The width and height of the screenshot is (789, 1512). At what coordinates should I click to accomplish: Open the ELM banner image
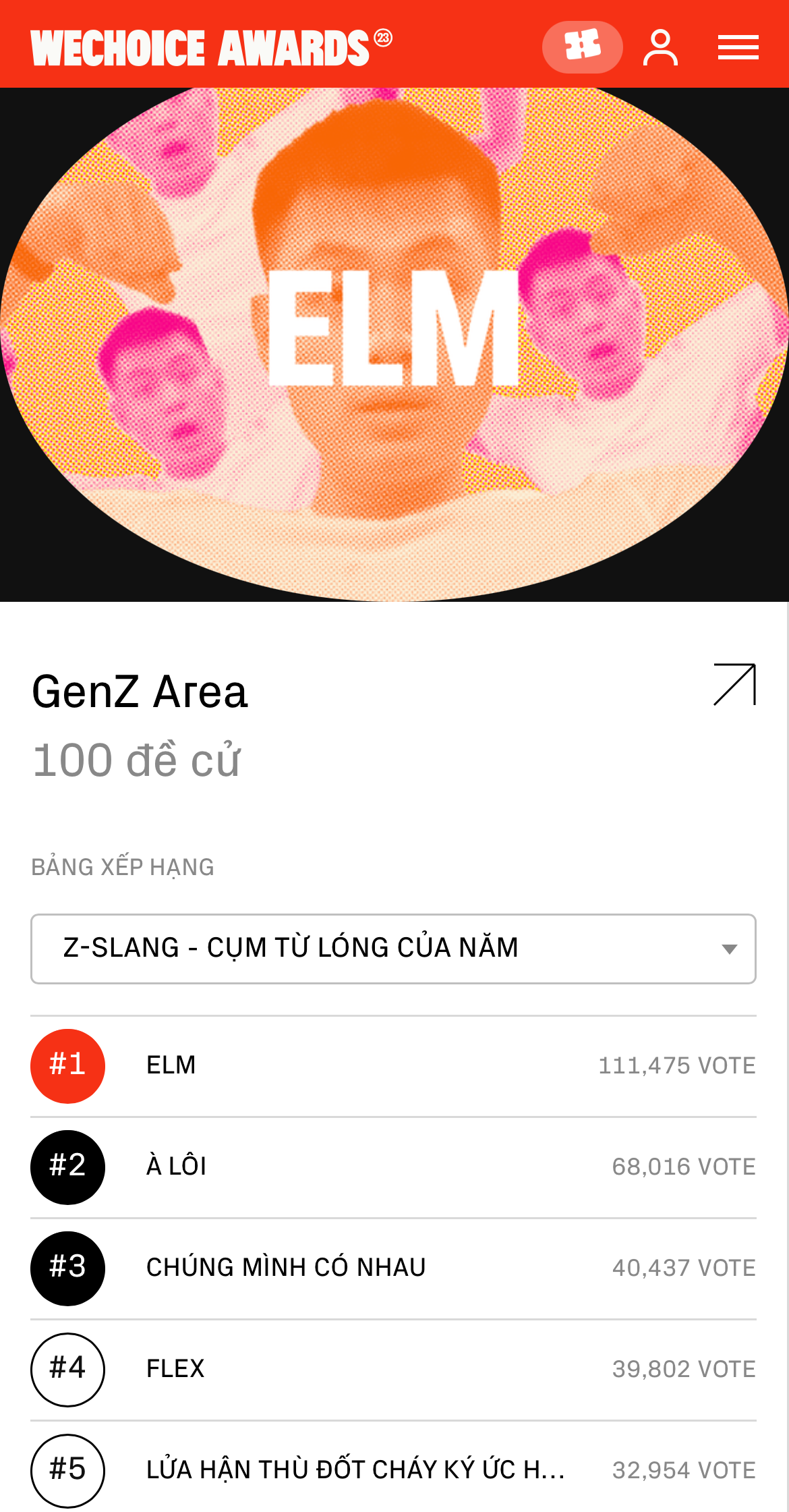(394, 344)
